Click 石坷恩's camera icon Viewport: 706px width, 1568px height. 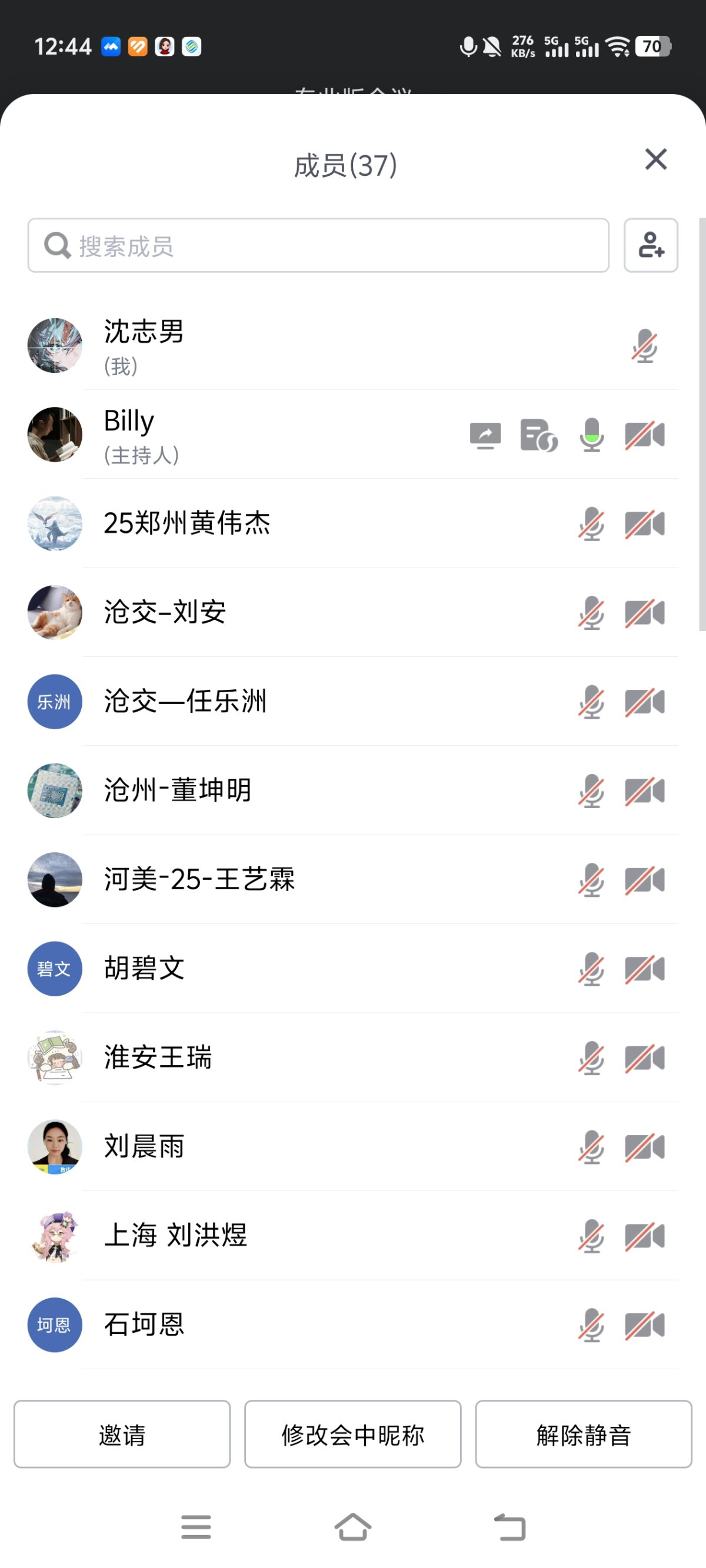click(643, 1325)
